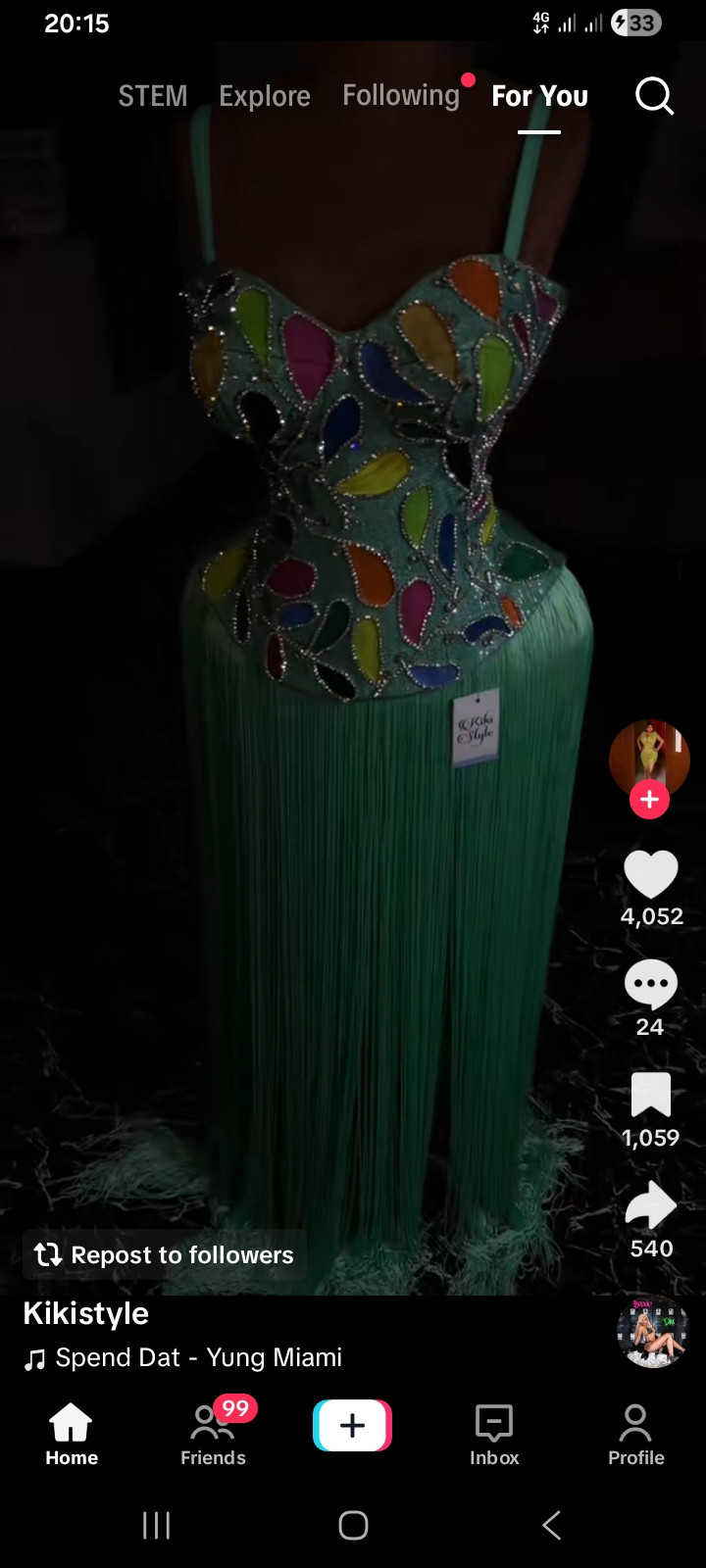
Task: Select the For You tab
Action: point(539,96)
